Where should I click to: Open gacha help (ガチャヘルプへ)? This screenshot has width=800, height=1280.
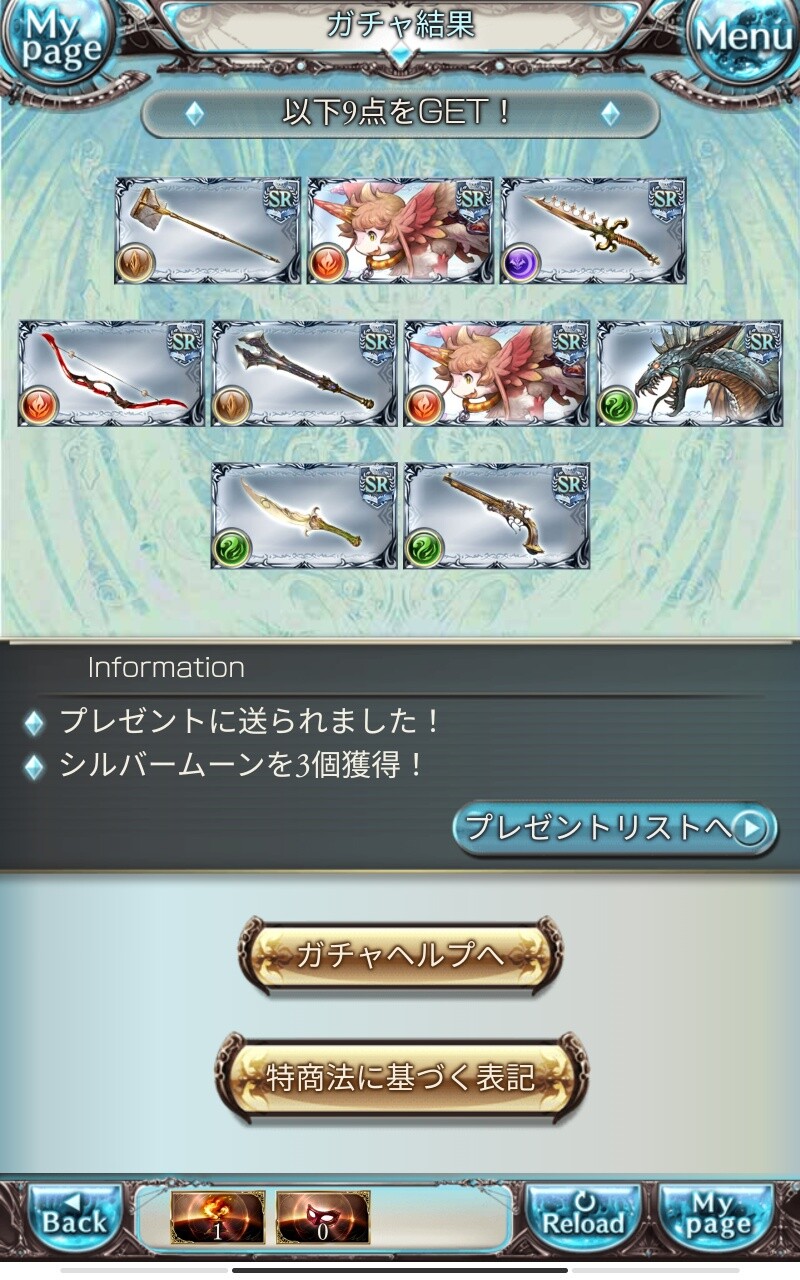[400, 955]
